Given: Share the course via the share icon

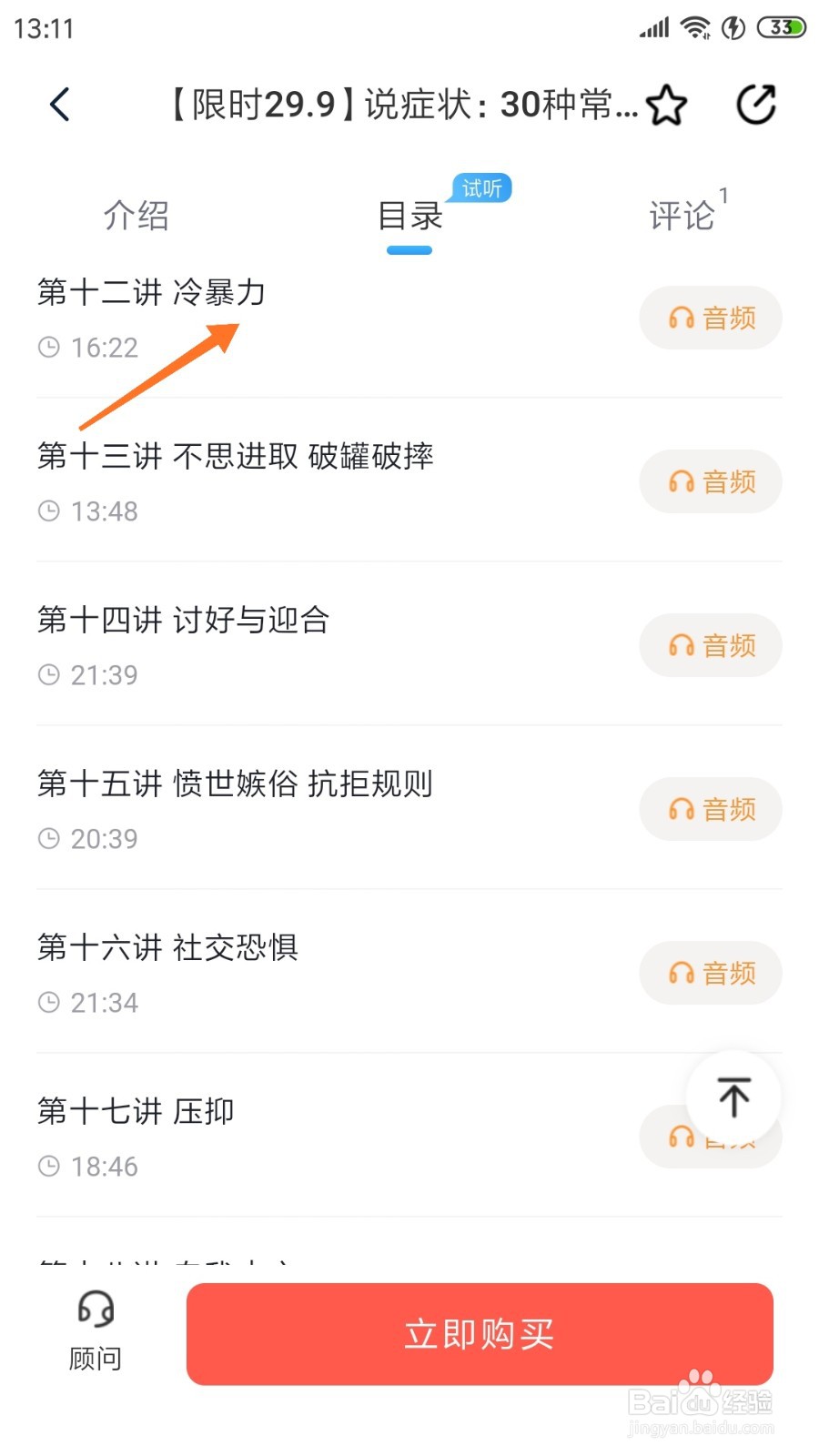Looking at the screenshot, I should point(756,104).
